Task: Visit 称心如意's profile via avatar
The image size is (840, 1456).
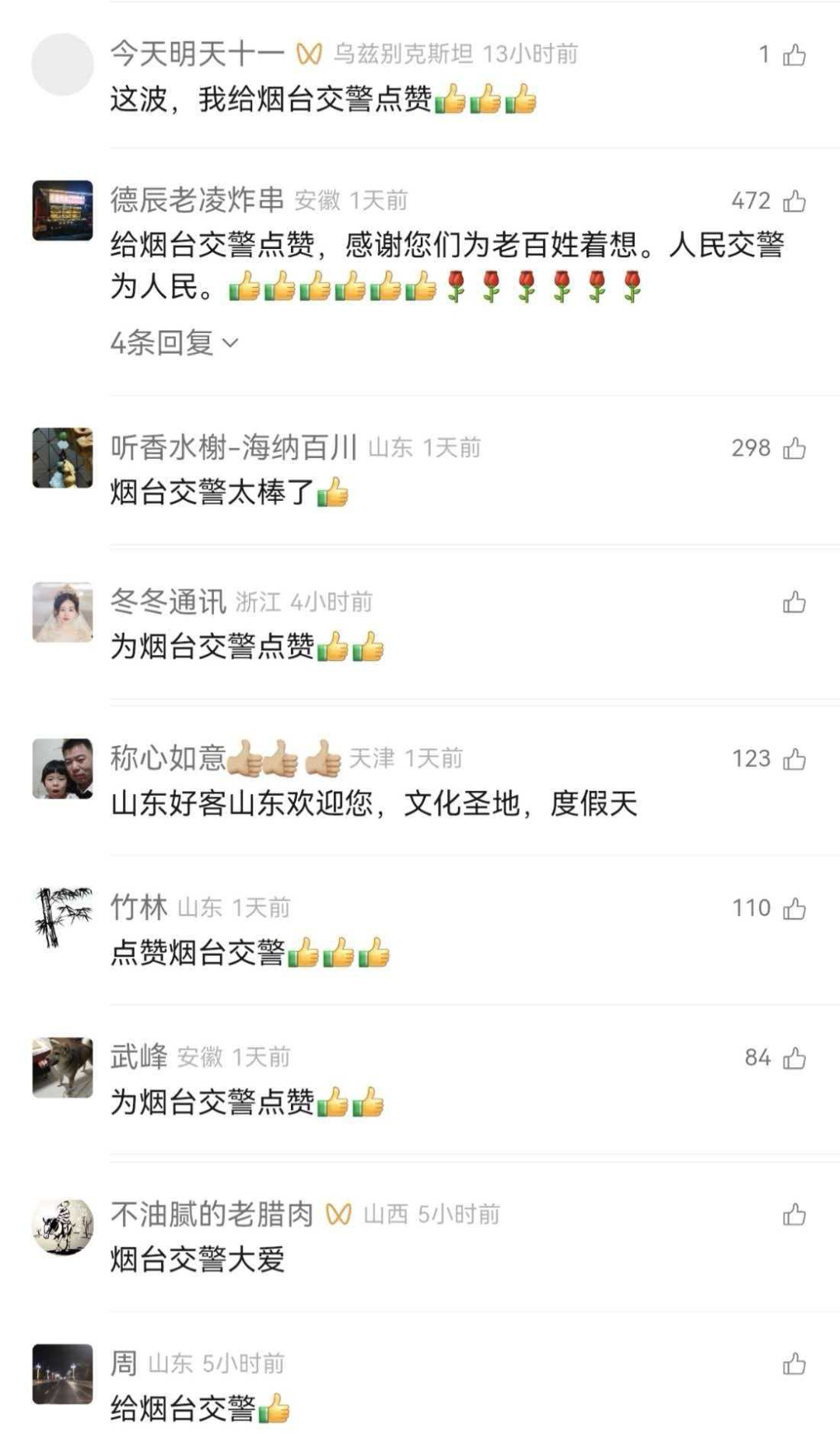Action: click(62, 768)
